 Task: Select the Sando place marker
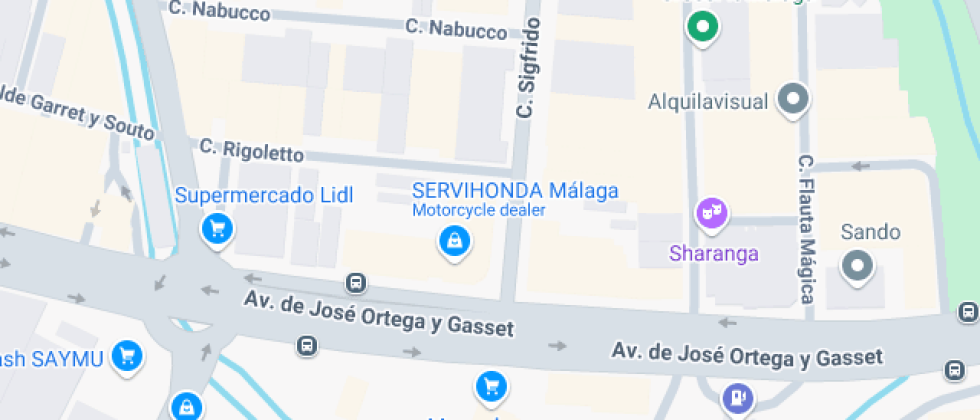point(858,268)
